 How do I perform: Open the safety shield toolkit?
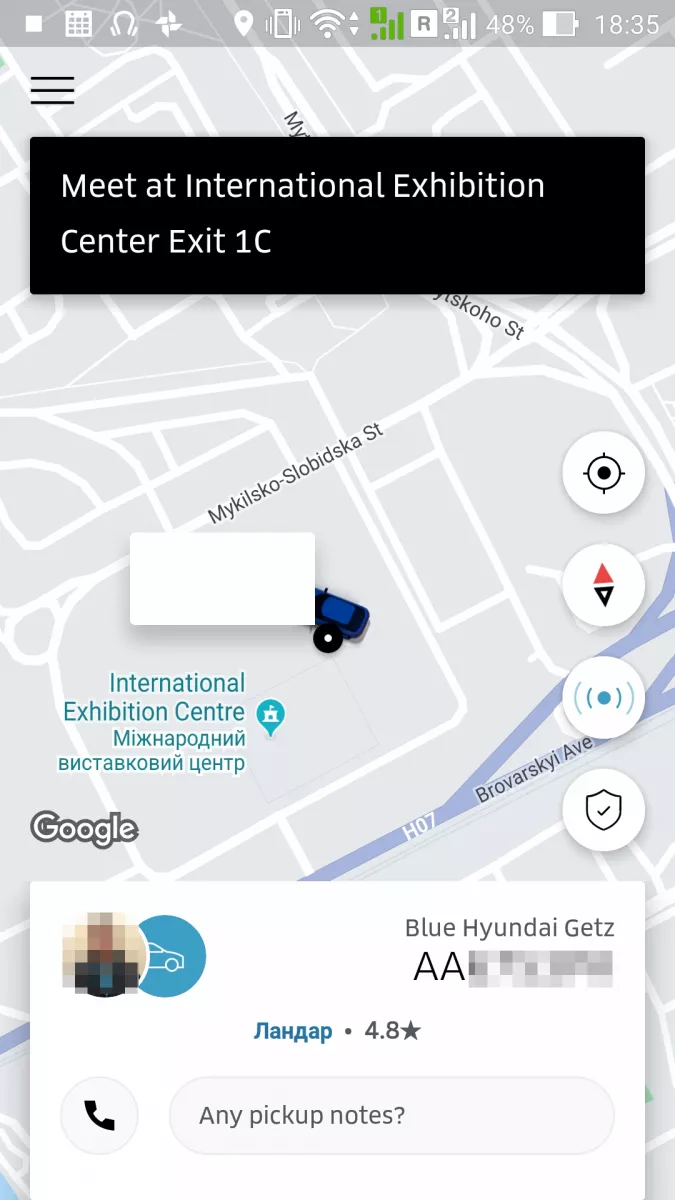[x=603, y=810]
